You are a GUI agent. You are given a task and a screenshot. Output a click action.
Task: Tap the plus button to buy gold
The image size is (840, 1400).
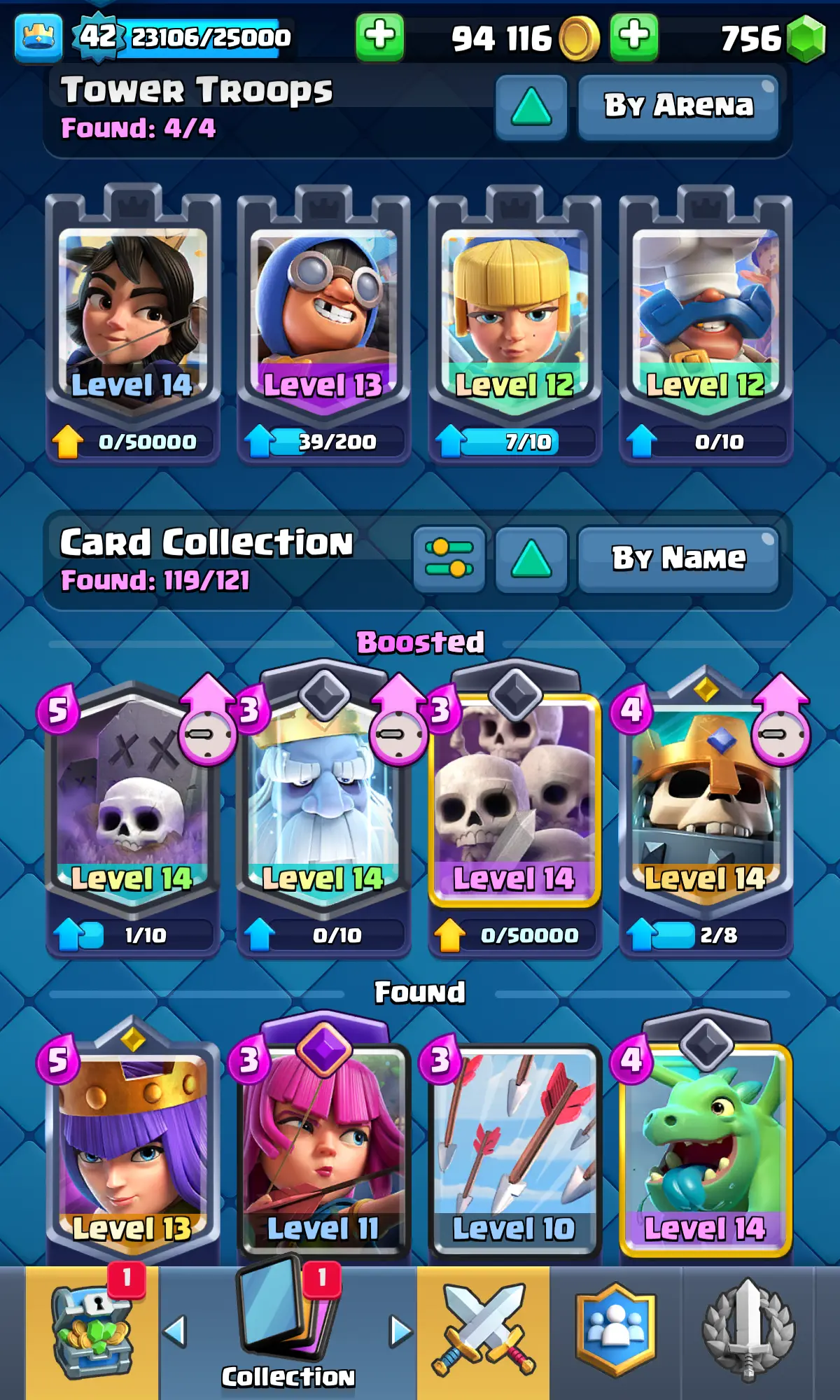click(380, 36)
